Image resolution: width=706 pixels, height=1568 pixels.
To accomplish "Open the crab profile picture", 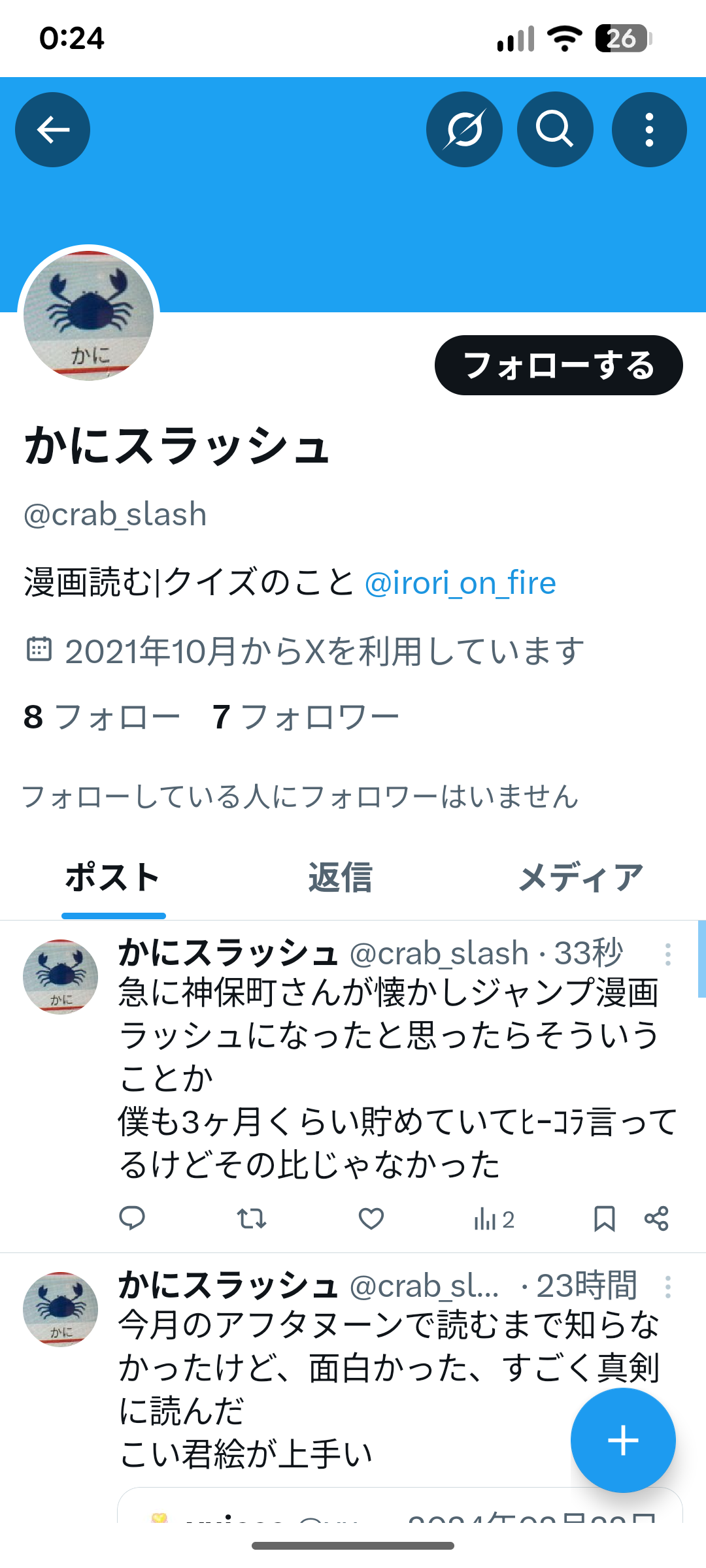I will pos(89,316).
